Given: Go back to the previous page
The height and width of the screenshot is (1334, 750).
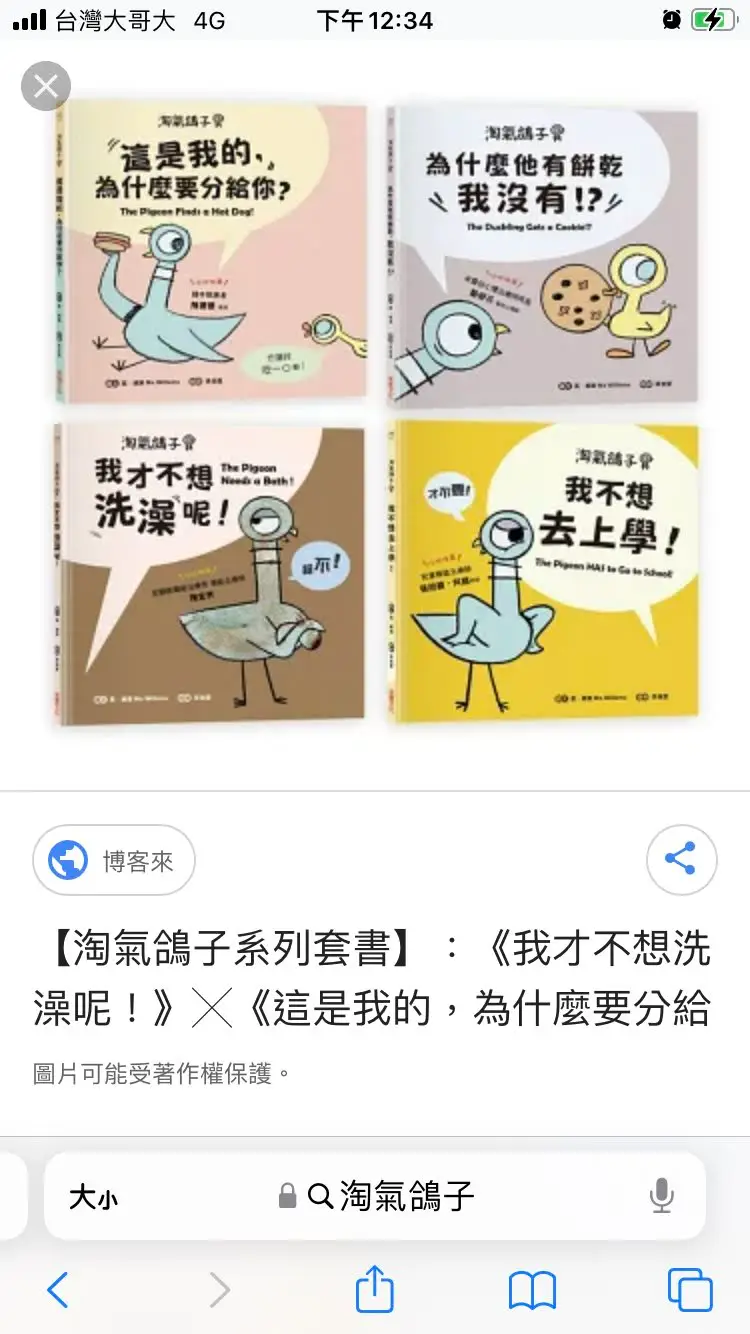Looking at the screenshot, I should coord(59,1290).
